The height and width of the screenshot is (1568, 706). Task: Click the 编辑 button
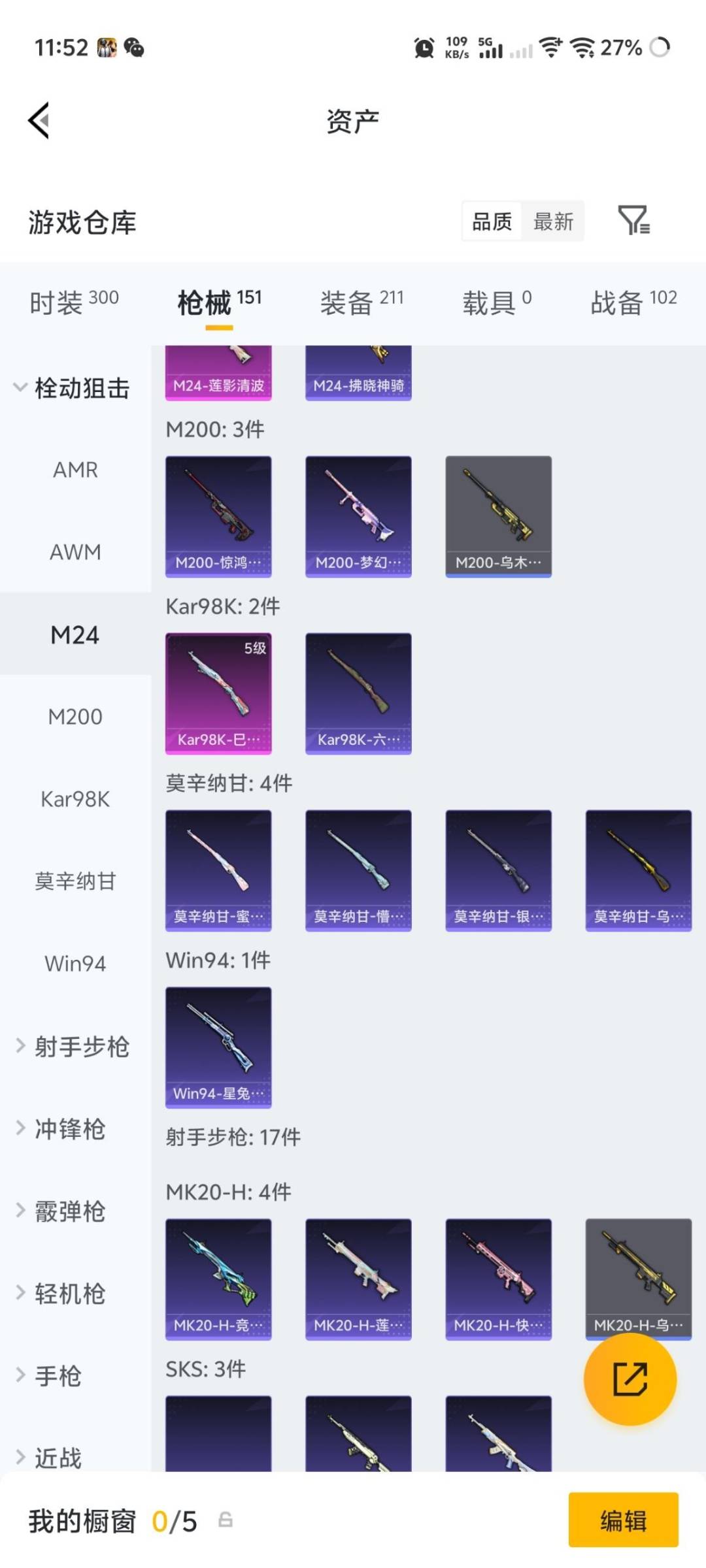tap(622, 1520)
